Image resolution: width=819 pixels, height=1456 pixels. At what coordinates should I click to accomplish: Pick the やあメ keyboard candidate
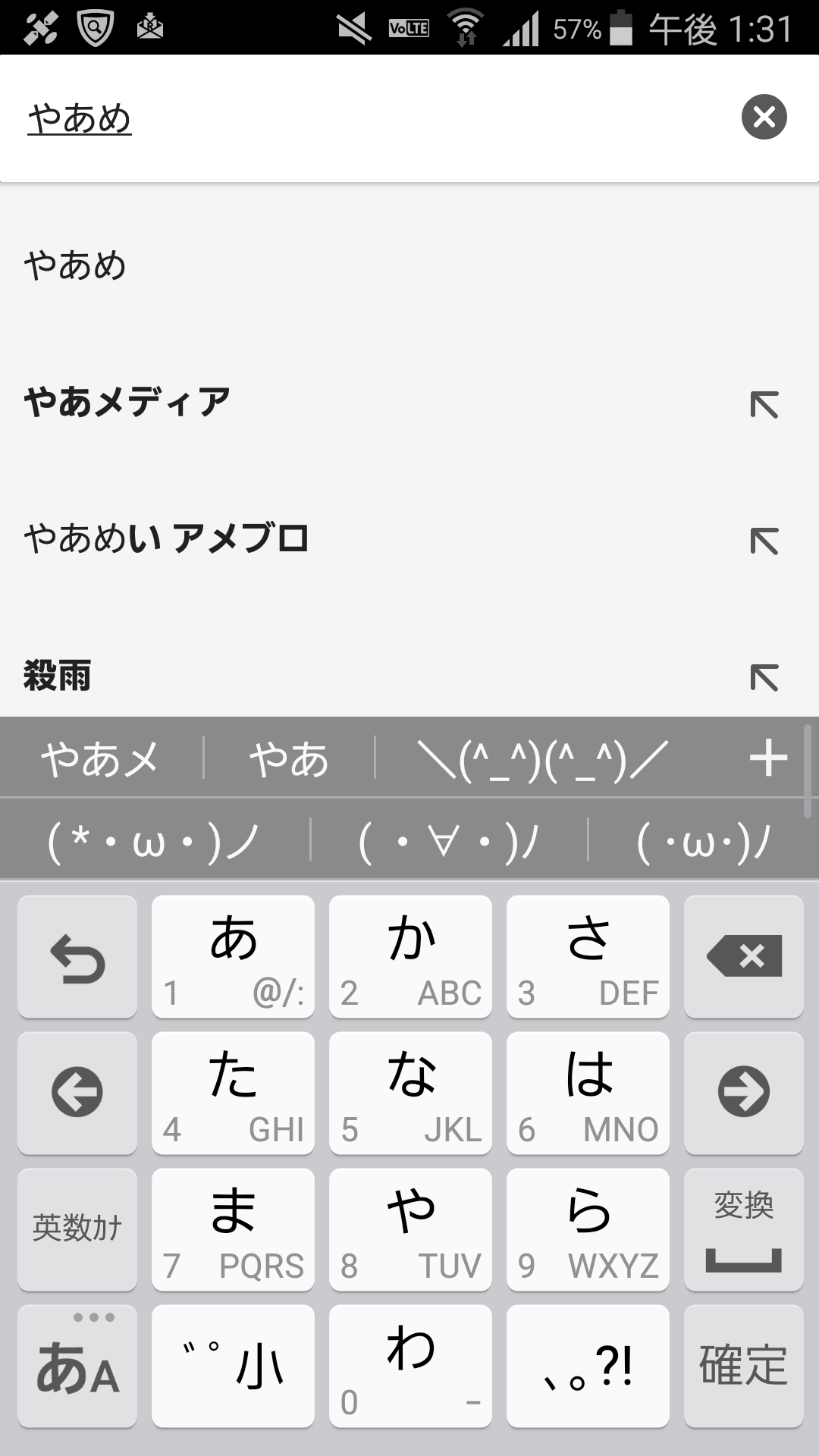pos(100,758)
